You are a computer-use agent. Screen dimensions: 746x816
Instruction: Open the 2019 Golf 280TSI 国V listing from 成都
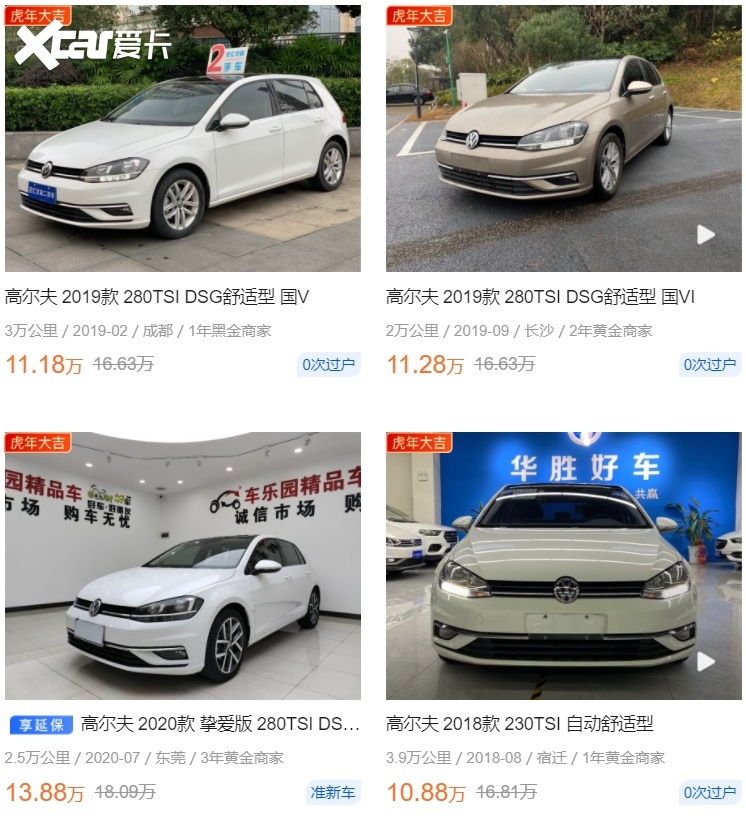(158, 297)
